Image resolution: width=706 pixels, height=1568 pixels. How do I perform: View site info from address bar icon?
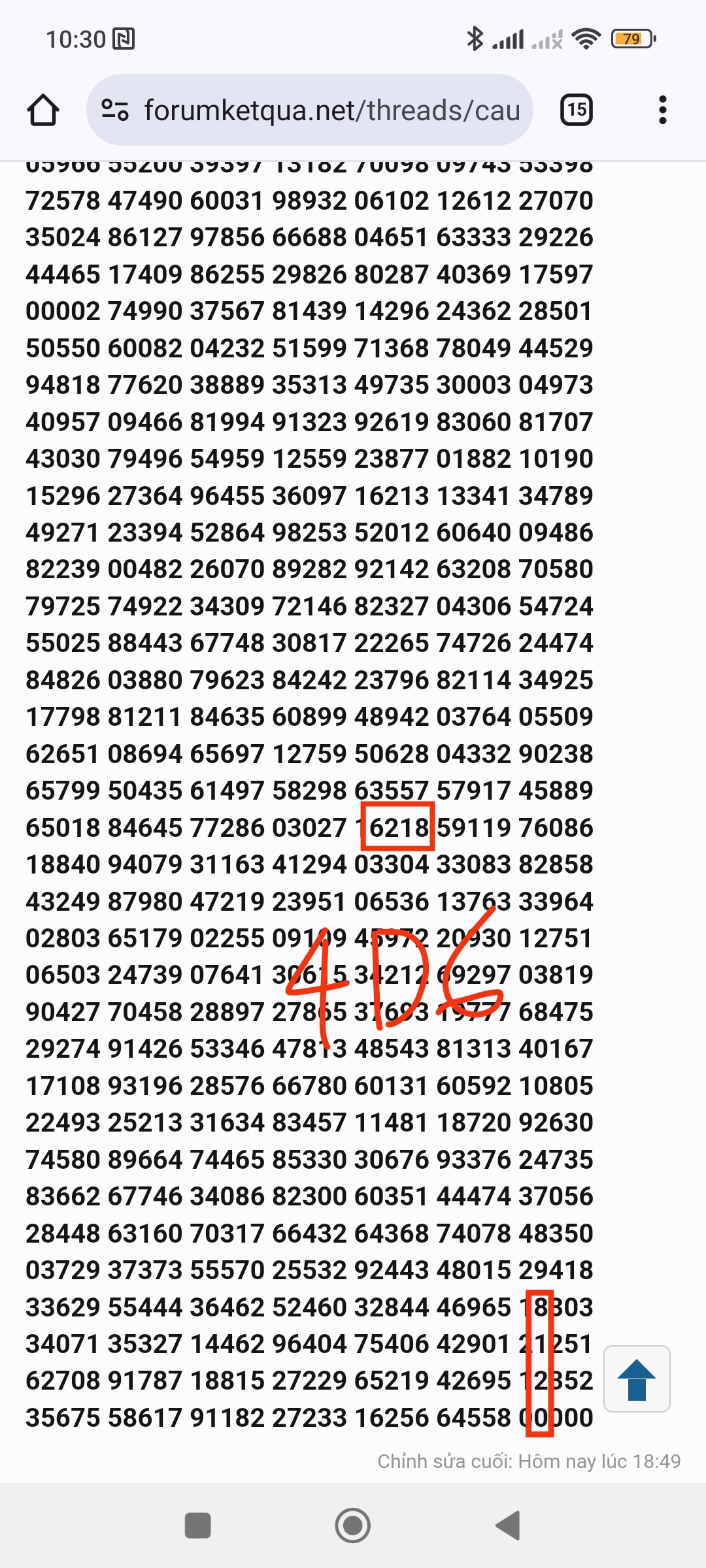click(115, 110)
